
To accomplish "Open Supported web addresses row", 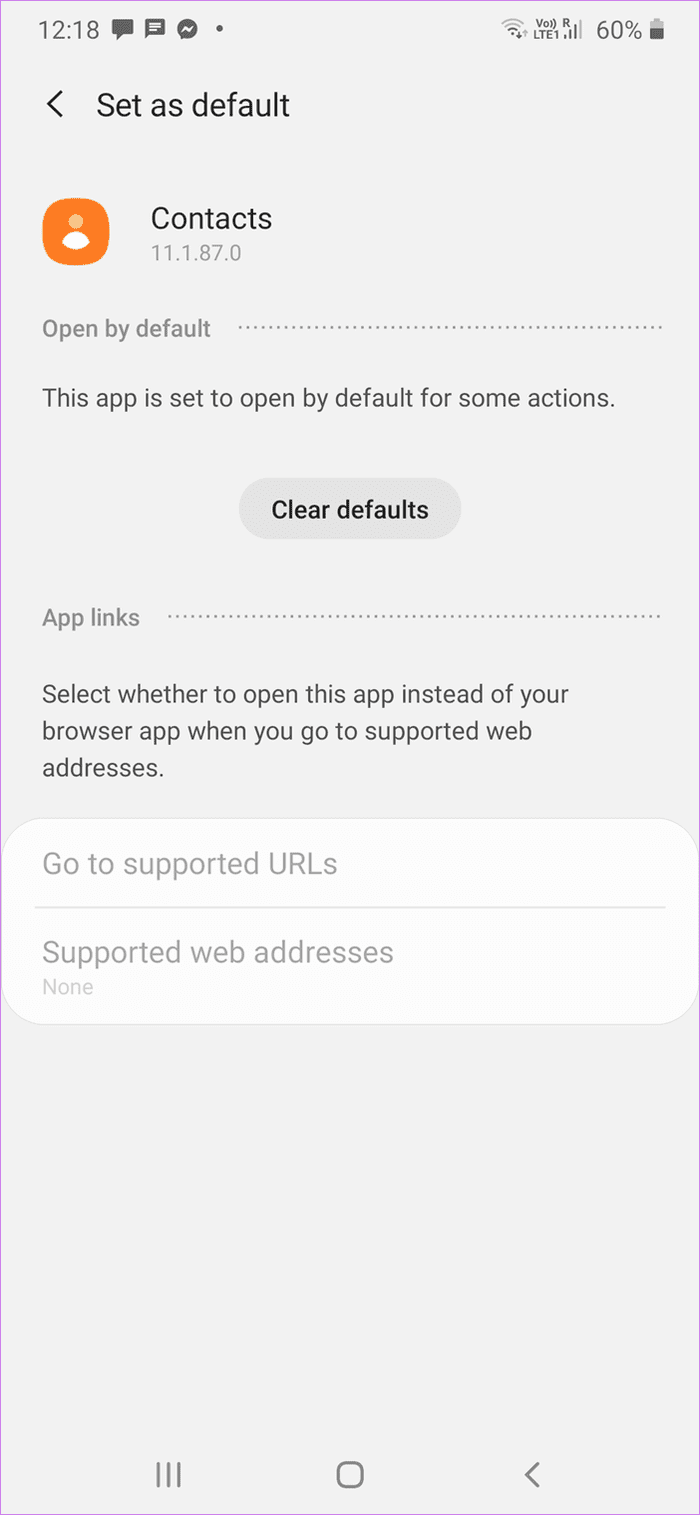I will (350, 966).
